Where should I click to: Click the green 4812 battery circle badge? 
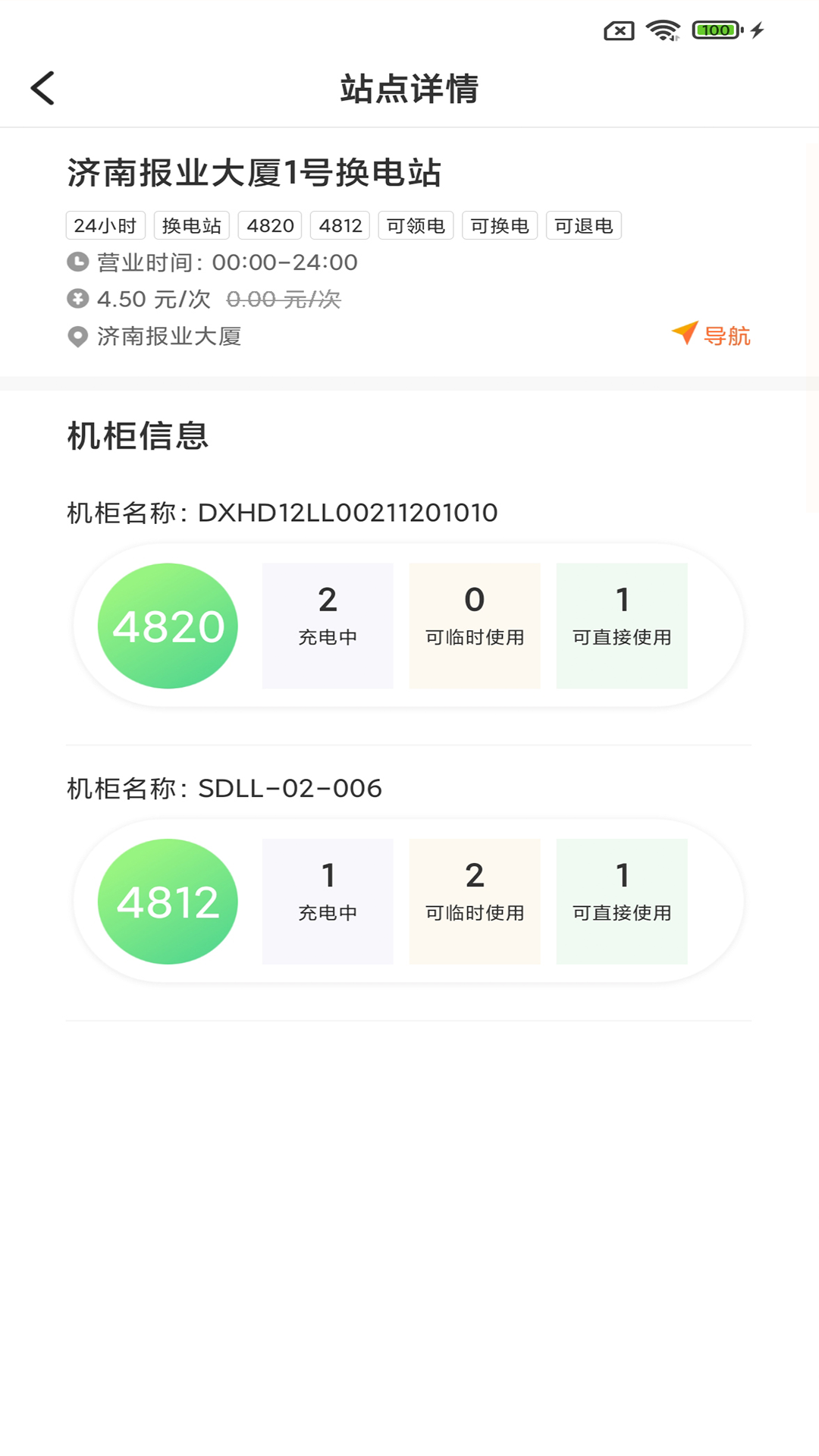[x=168, y=901]
